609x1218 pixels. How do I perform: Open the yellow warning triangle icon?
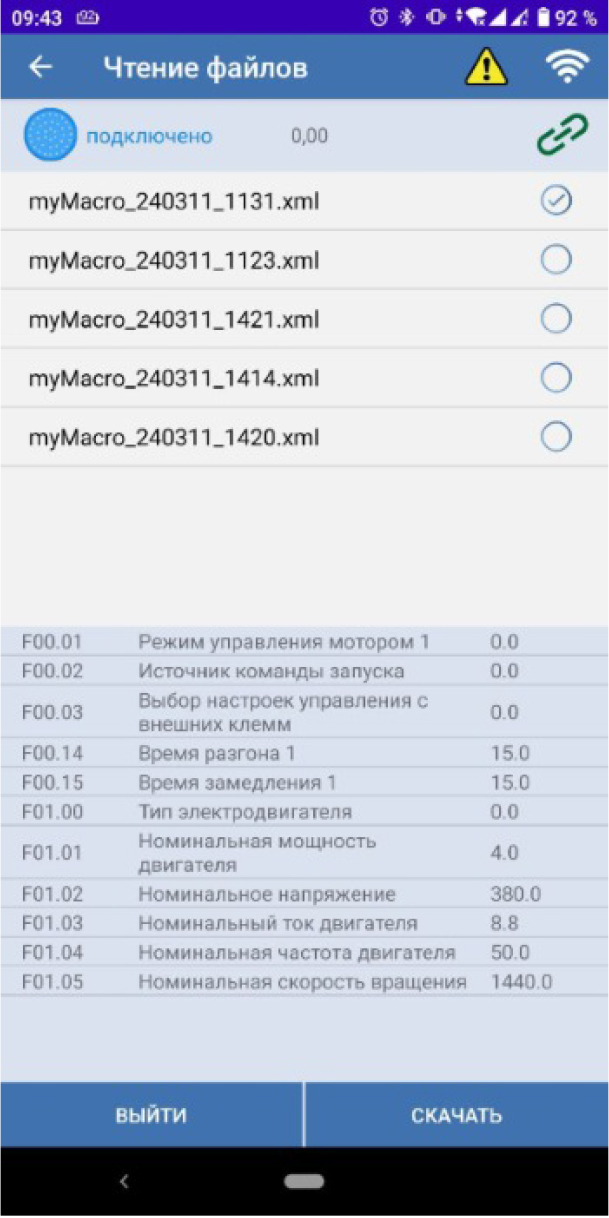point(486,67)
